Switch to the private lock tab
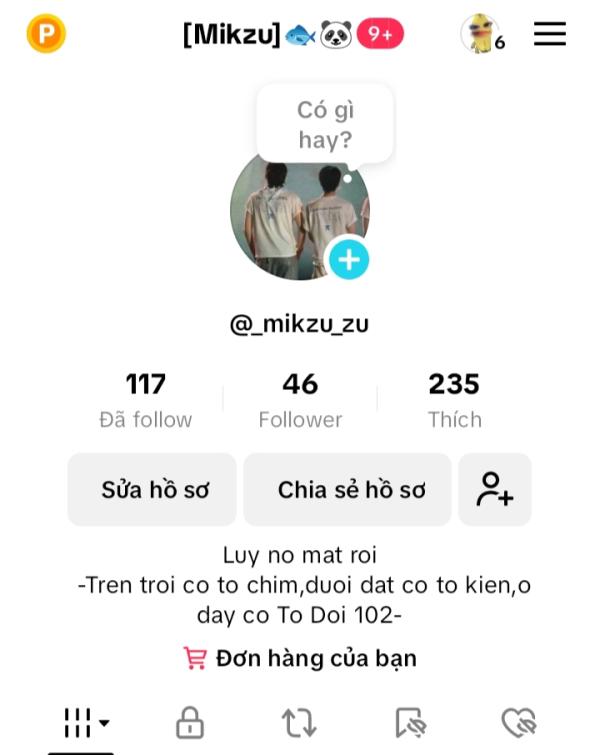600x755 pixels. 189,722
